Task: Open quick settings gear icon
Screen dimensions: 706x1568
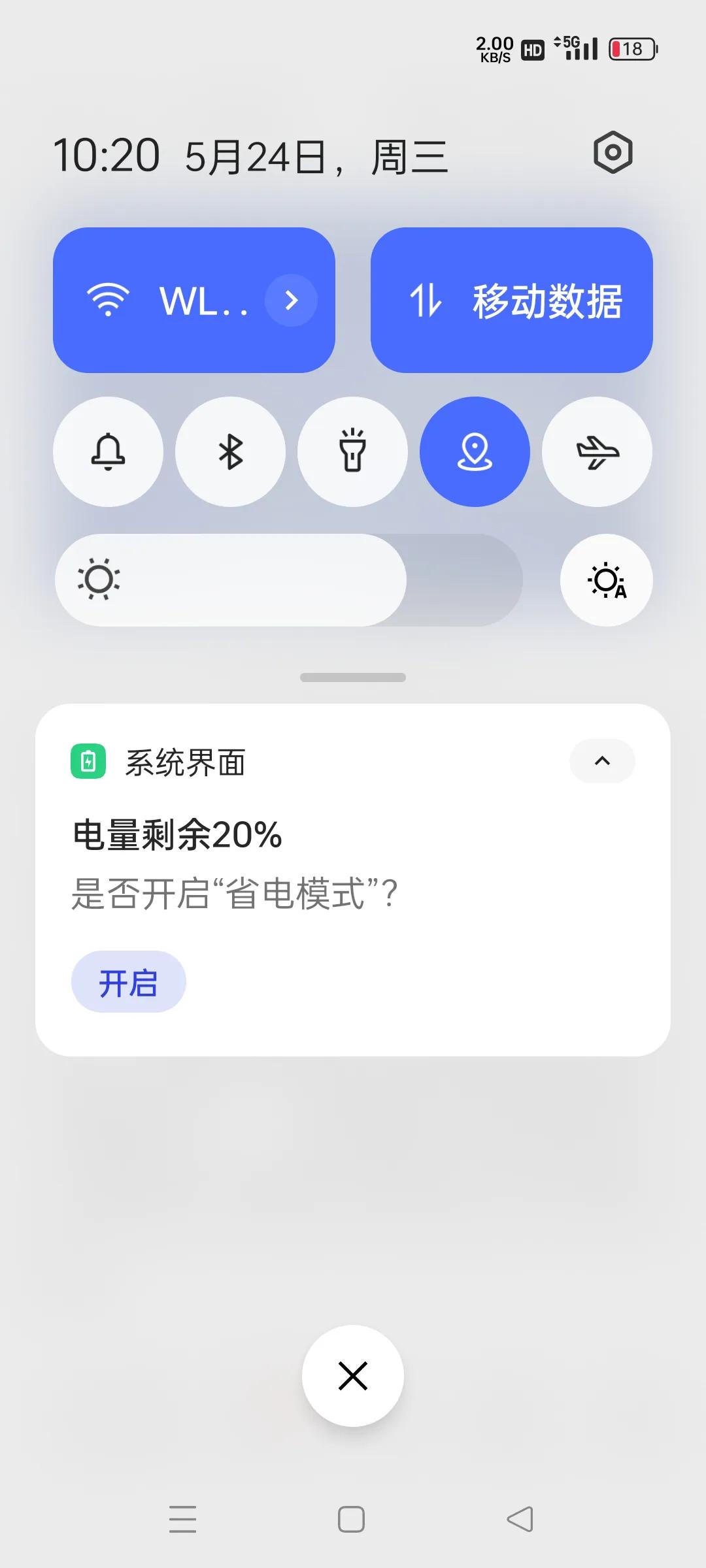Action: (x=613, y=152)
